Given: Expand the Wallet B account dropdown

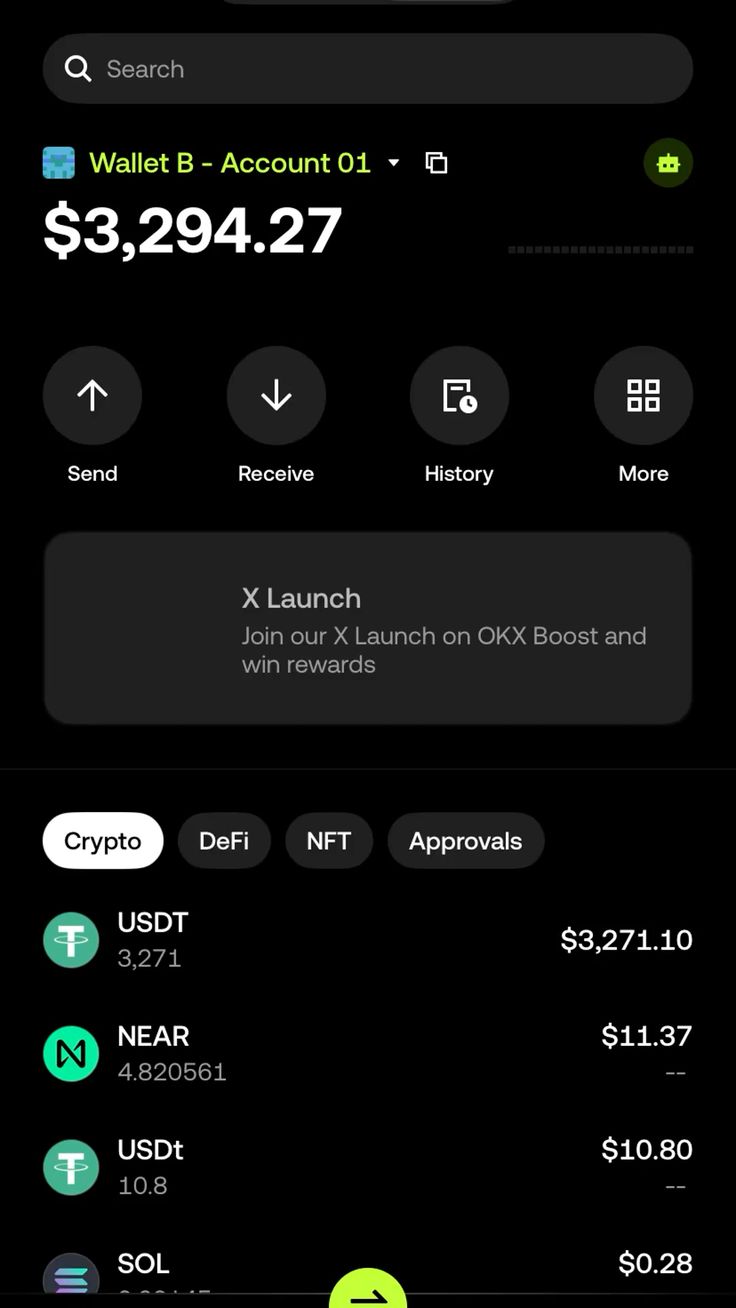Looking at the screenshot, I should coord(394,162).
